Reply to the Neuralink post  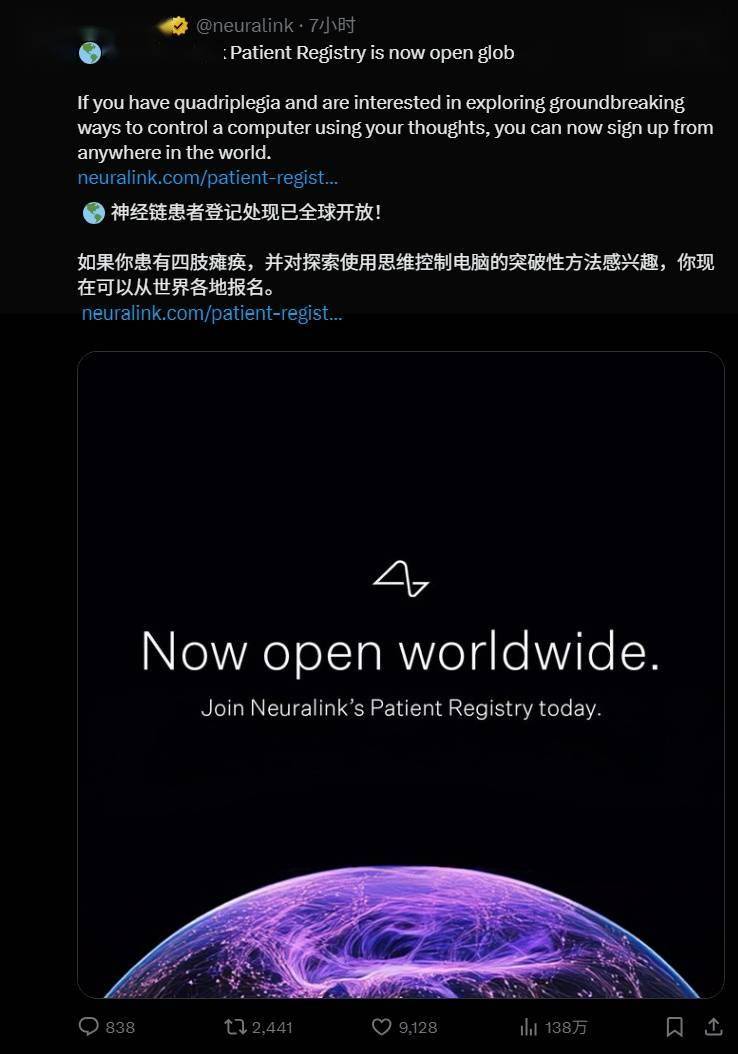[89, 1027]
